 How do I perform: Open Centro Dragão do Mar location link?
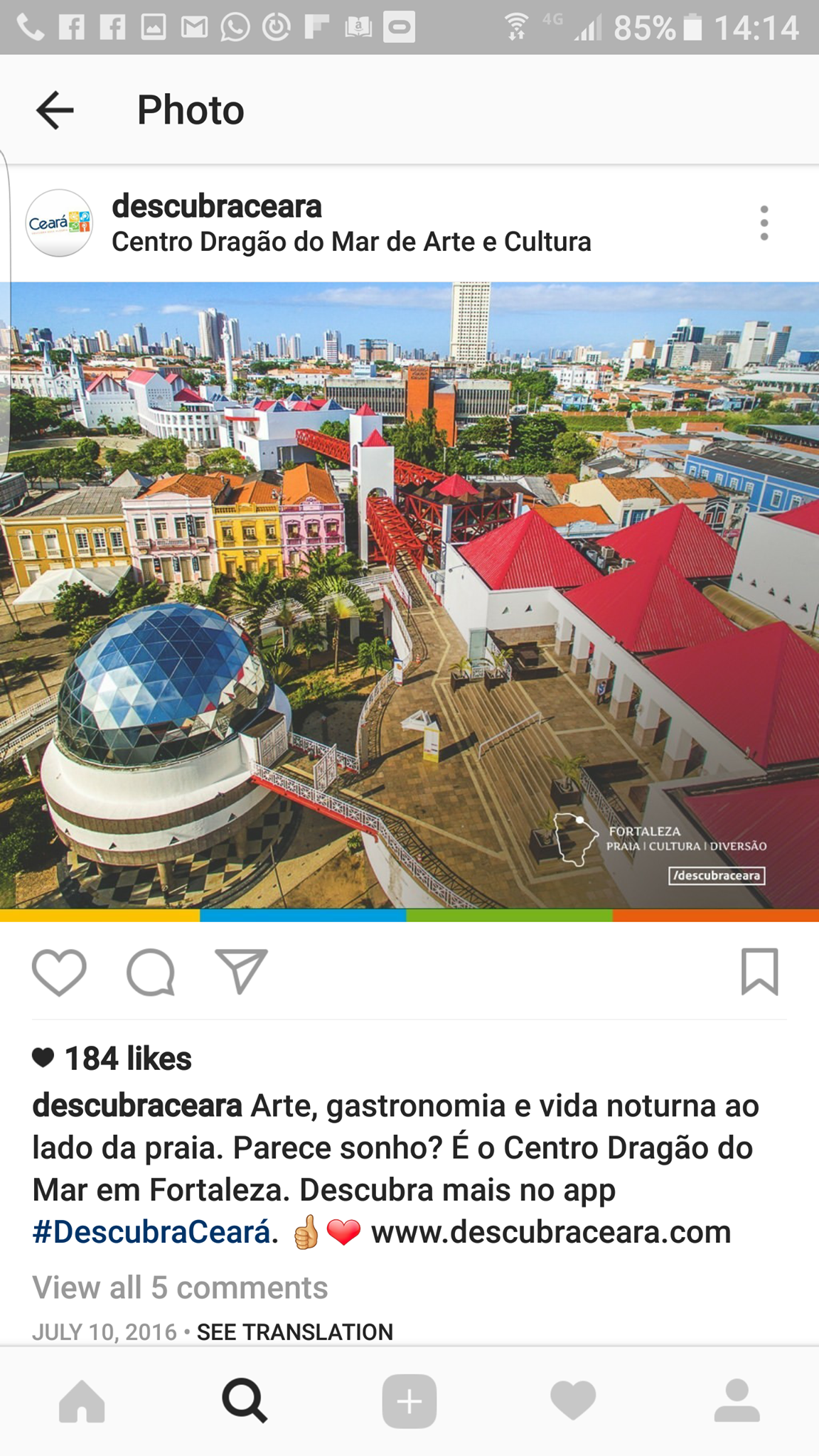click(351, 242)
